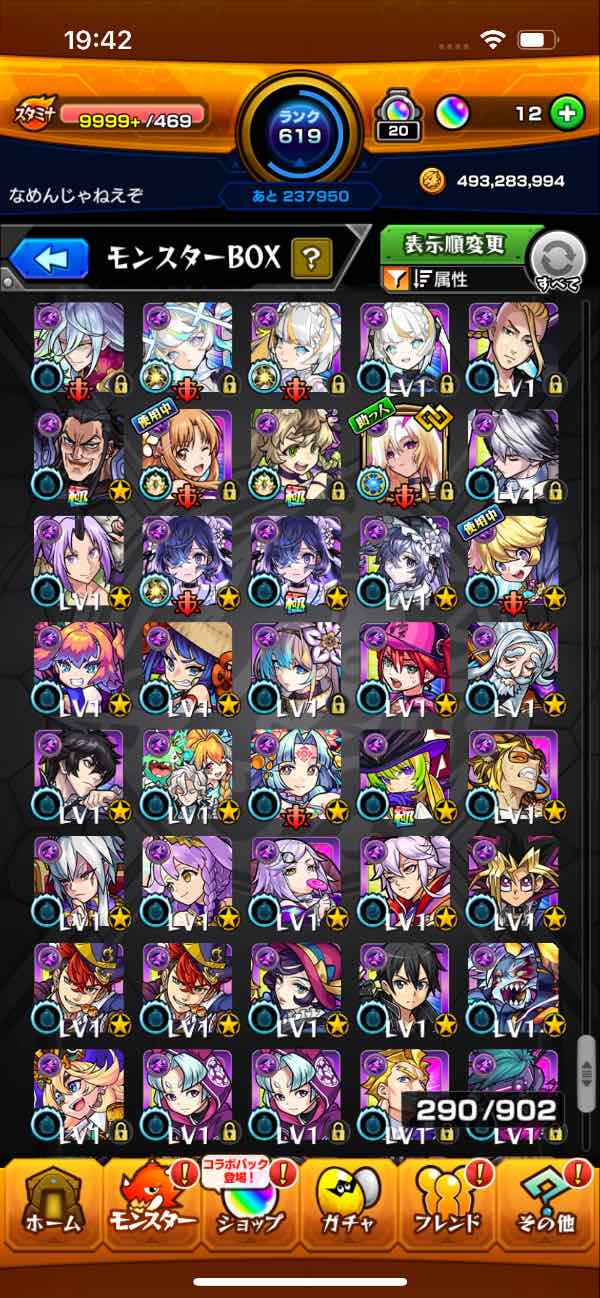
Task: Tap 表示順変更 to change sort order
Action: [x=455, y=244]
